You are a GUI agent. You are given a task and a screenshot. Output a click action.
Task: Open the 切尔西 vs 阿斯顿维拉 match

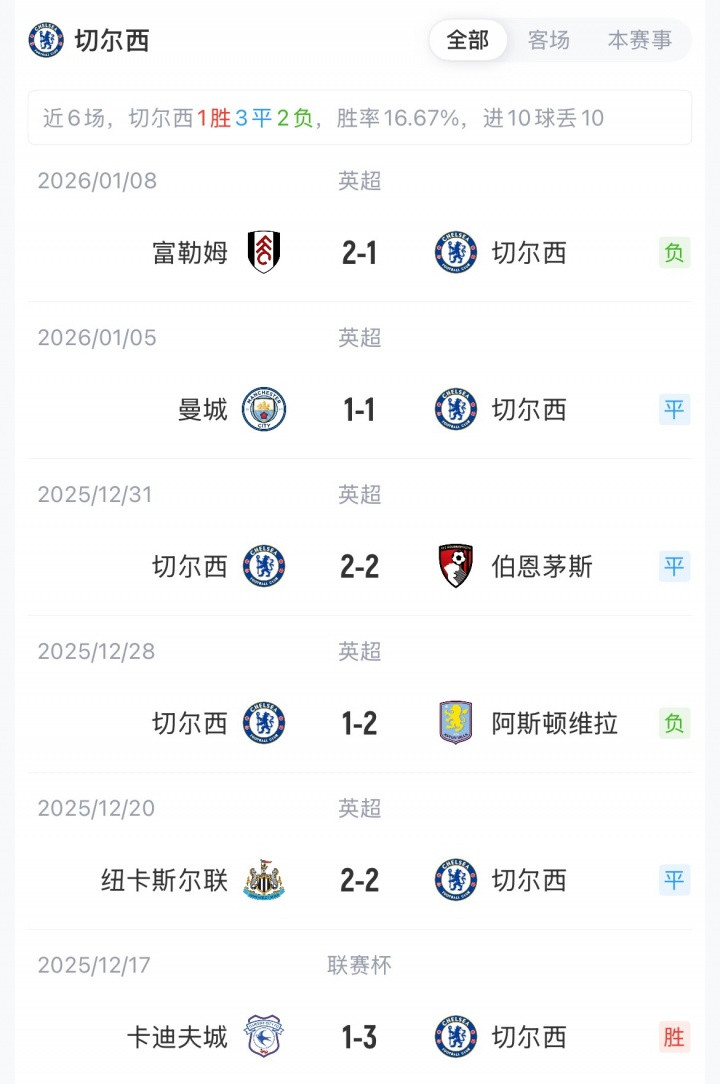[359, 723]
